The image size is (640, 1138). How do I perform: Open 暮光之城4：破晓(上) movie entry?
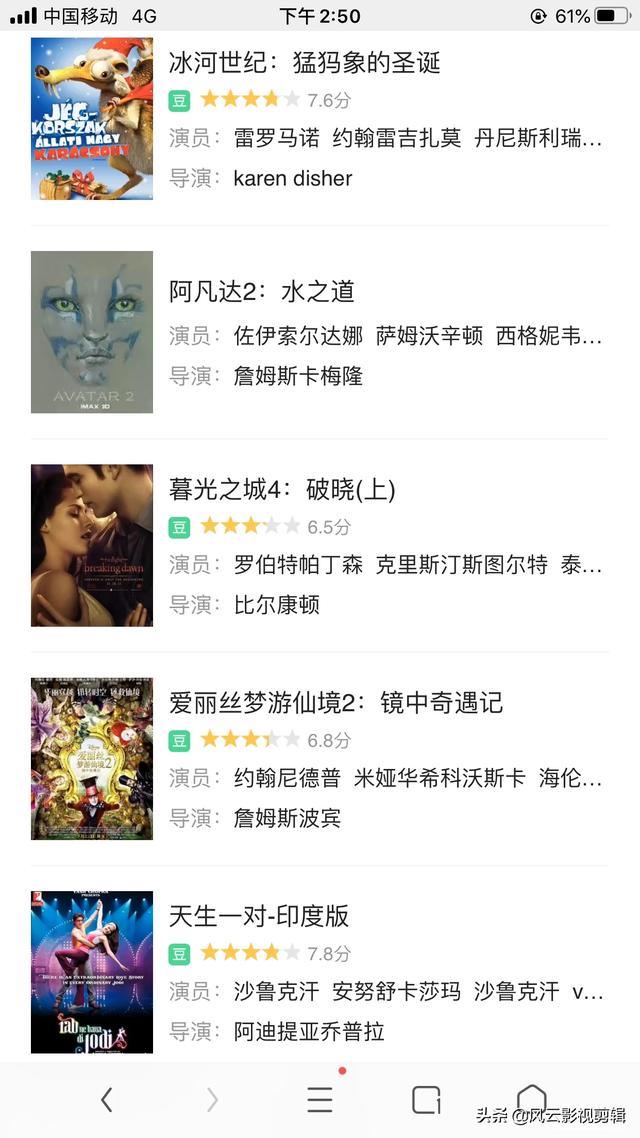tap(319, 545)
